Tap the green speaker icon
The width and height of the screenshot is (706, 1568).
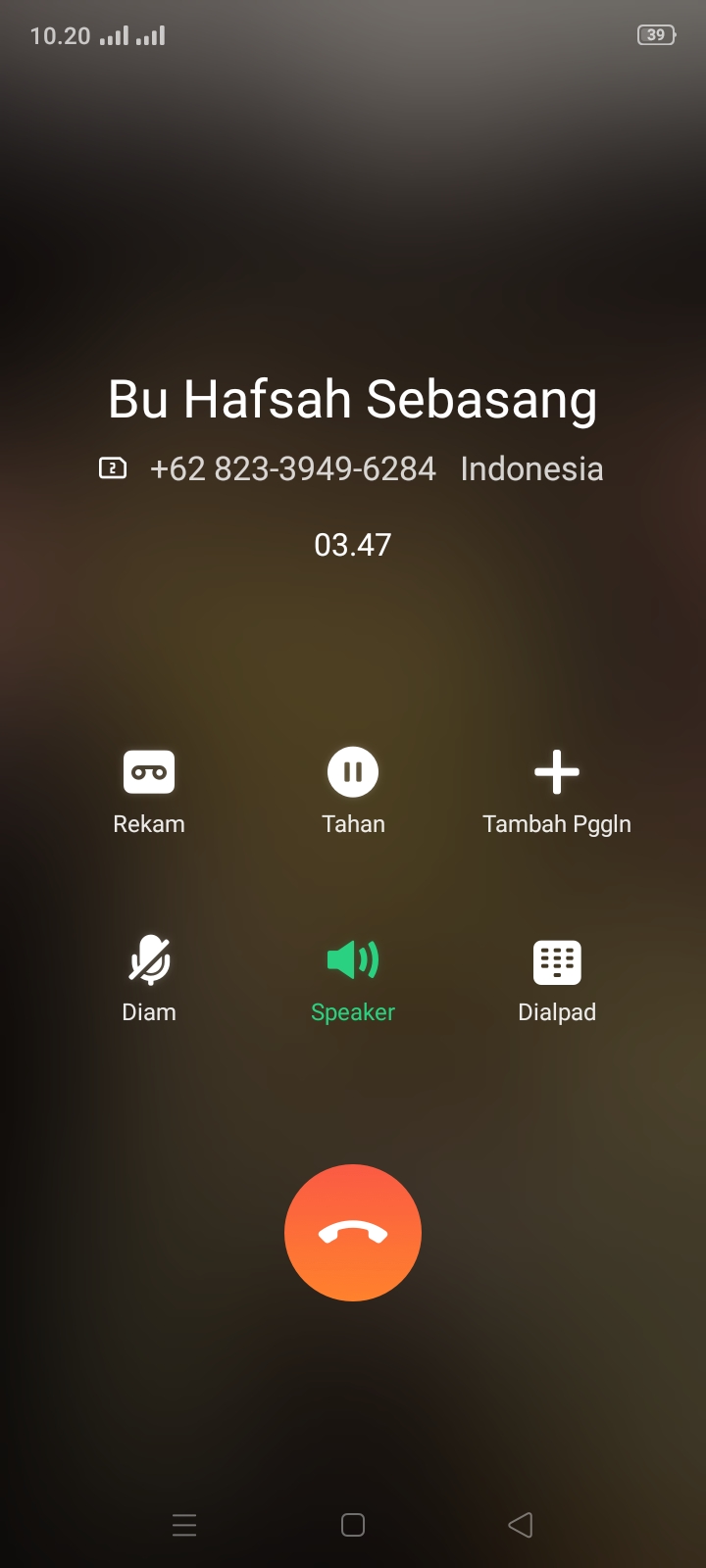[353, 959]
